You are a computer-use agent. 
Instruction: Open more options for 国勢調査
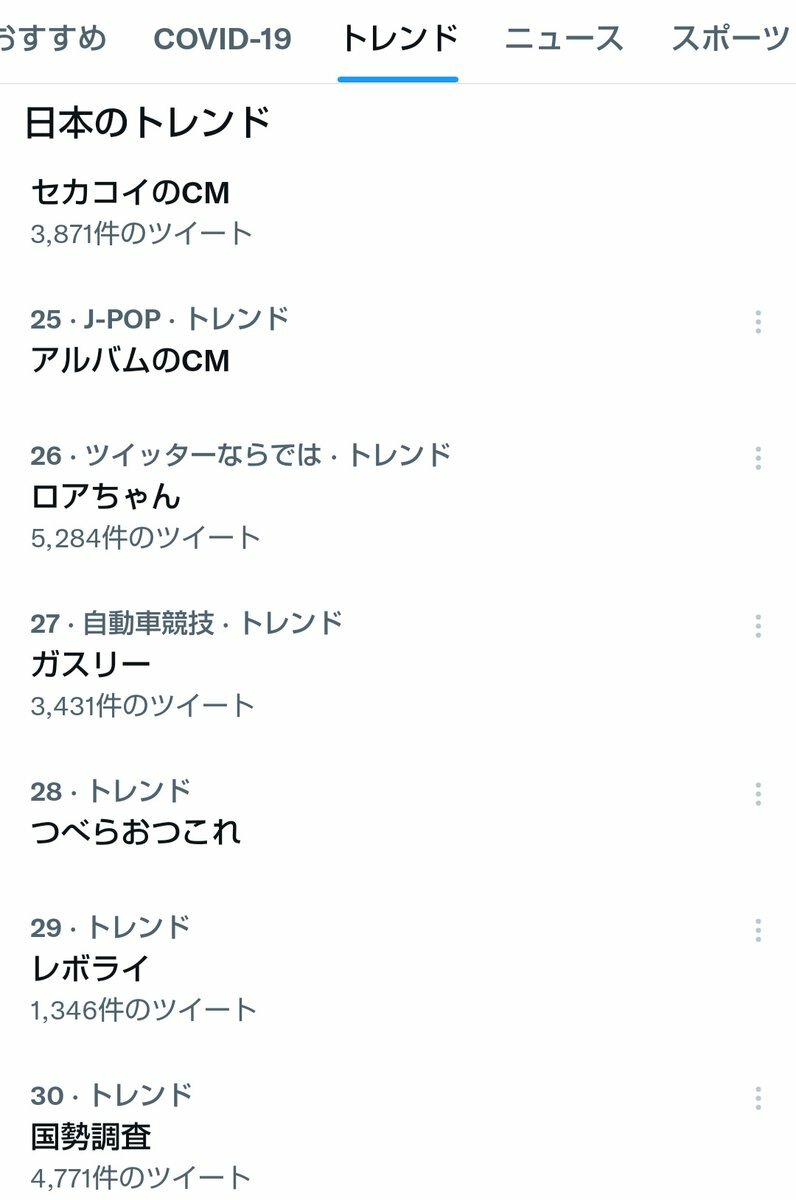(x=758, y=1098)
